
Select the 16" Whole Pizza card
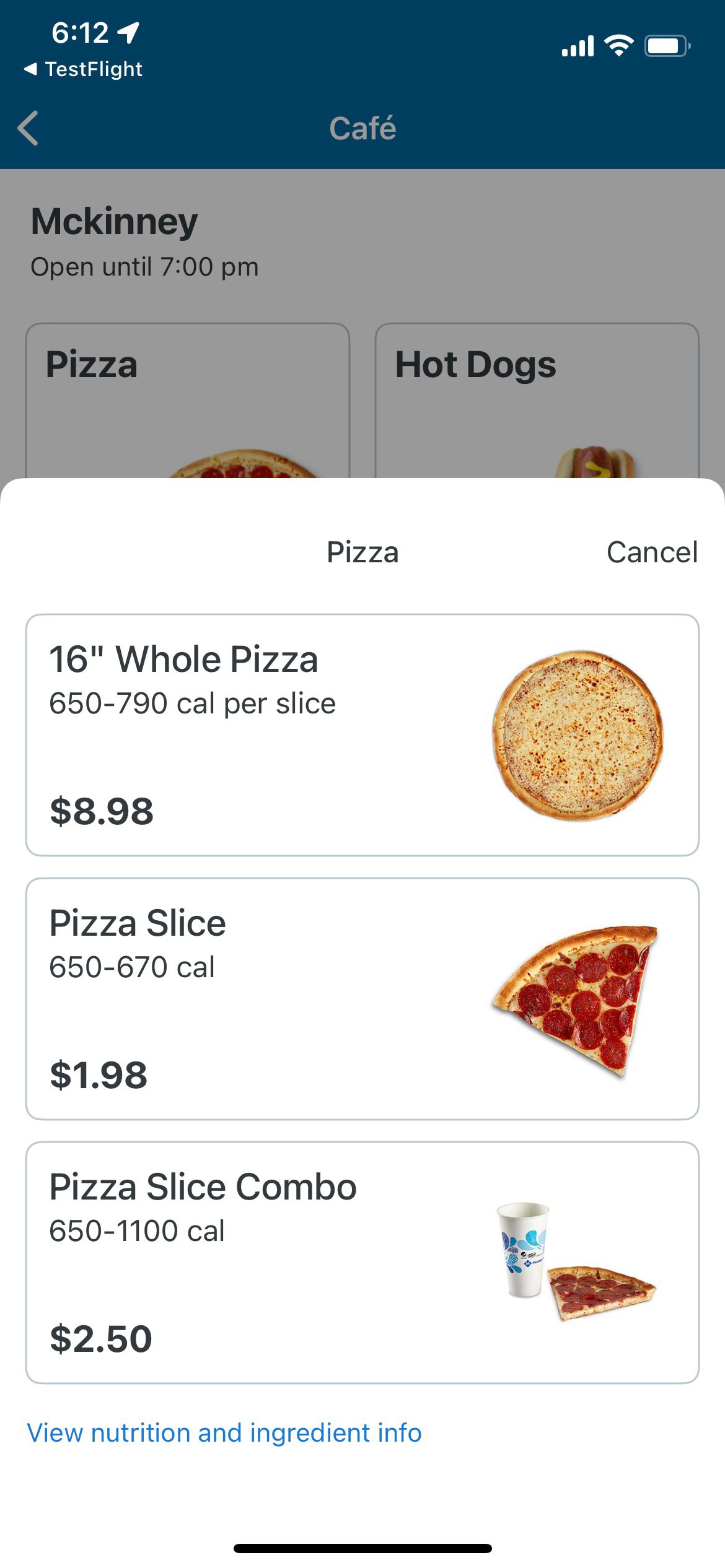click(362, 735)
